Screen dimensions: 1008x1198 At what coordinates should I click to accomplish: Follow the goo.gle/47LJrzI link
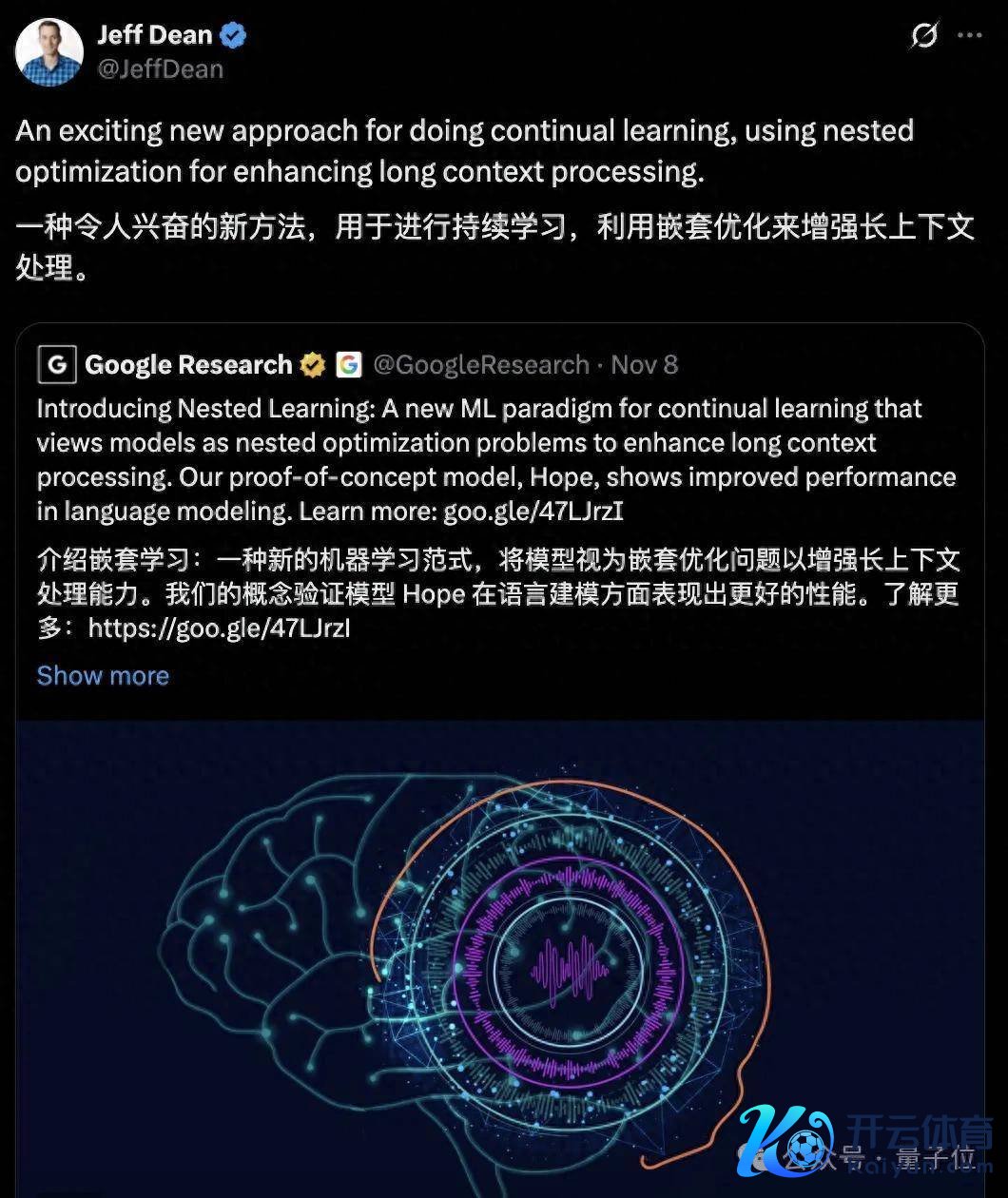click(533, 512)
